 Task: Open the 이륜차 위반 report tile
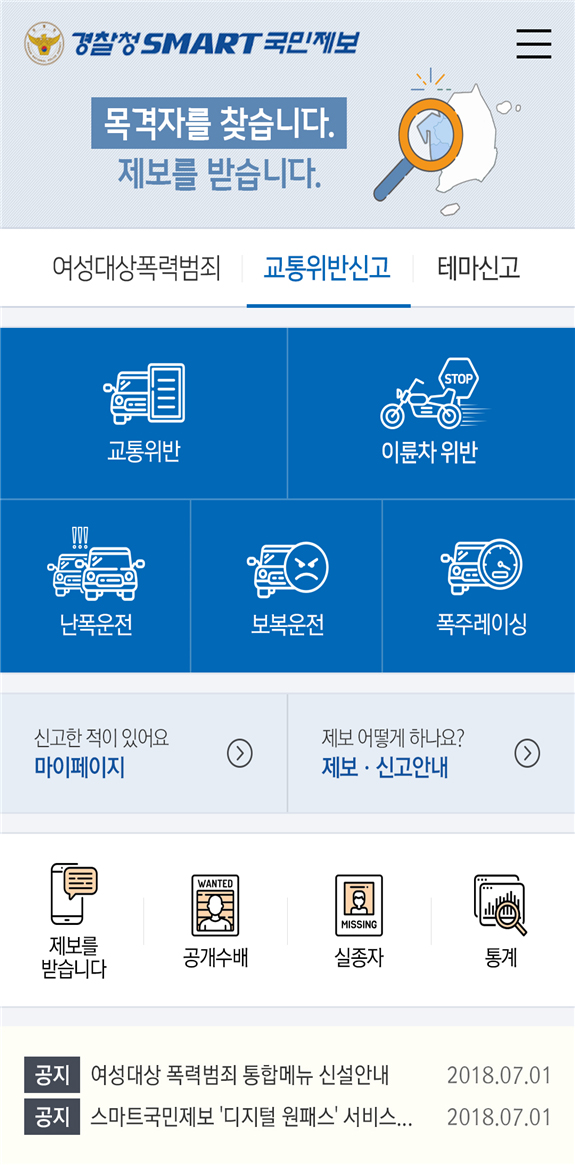tap(432, 413)
